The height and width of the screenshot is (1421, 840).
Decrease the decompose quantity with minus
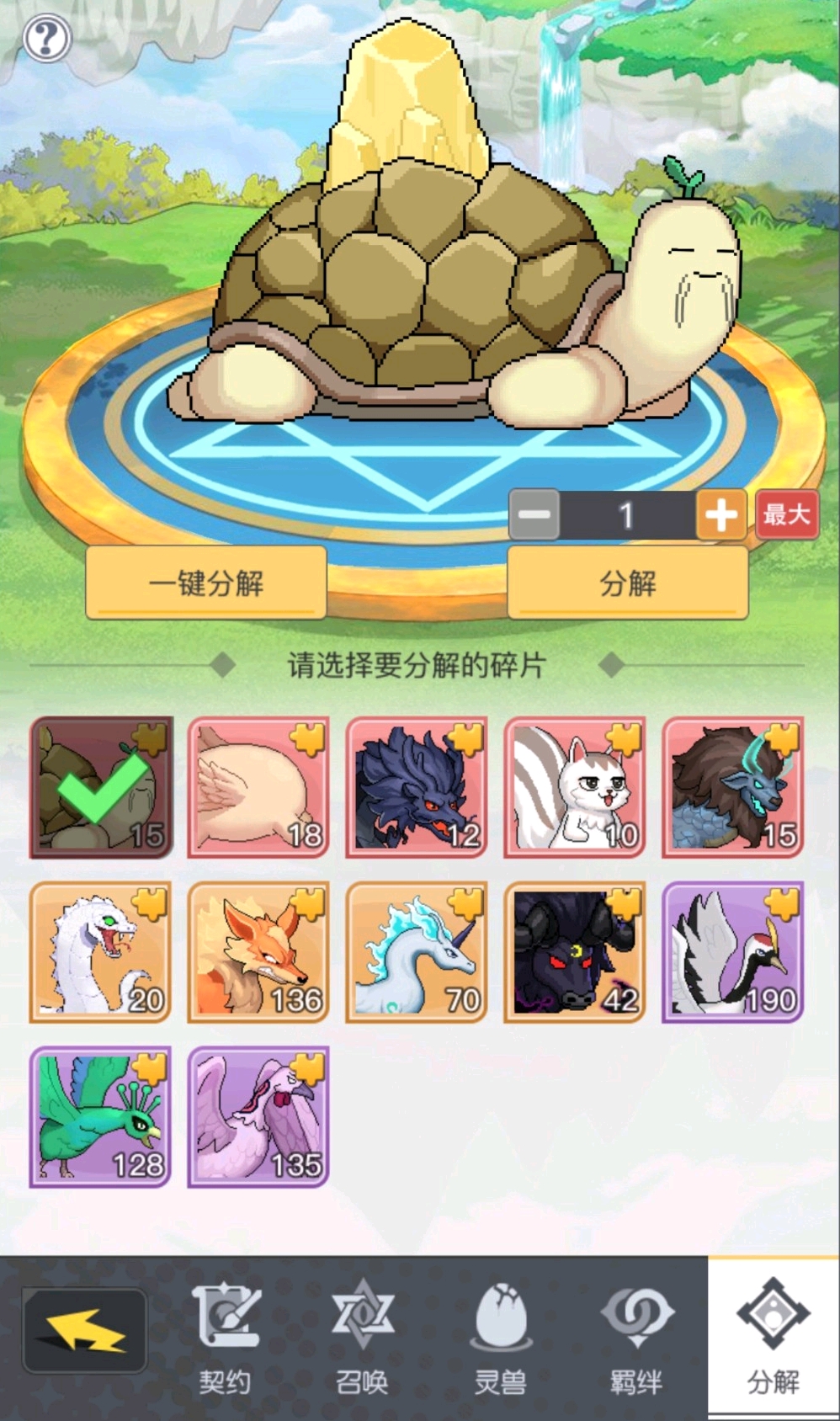pos(534,514)
